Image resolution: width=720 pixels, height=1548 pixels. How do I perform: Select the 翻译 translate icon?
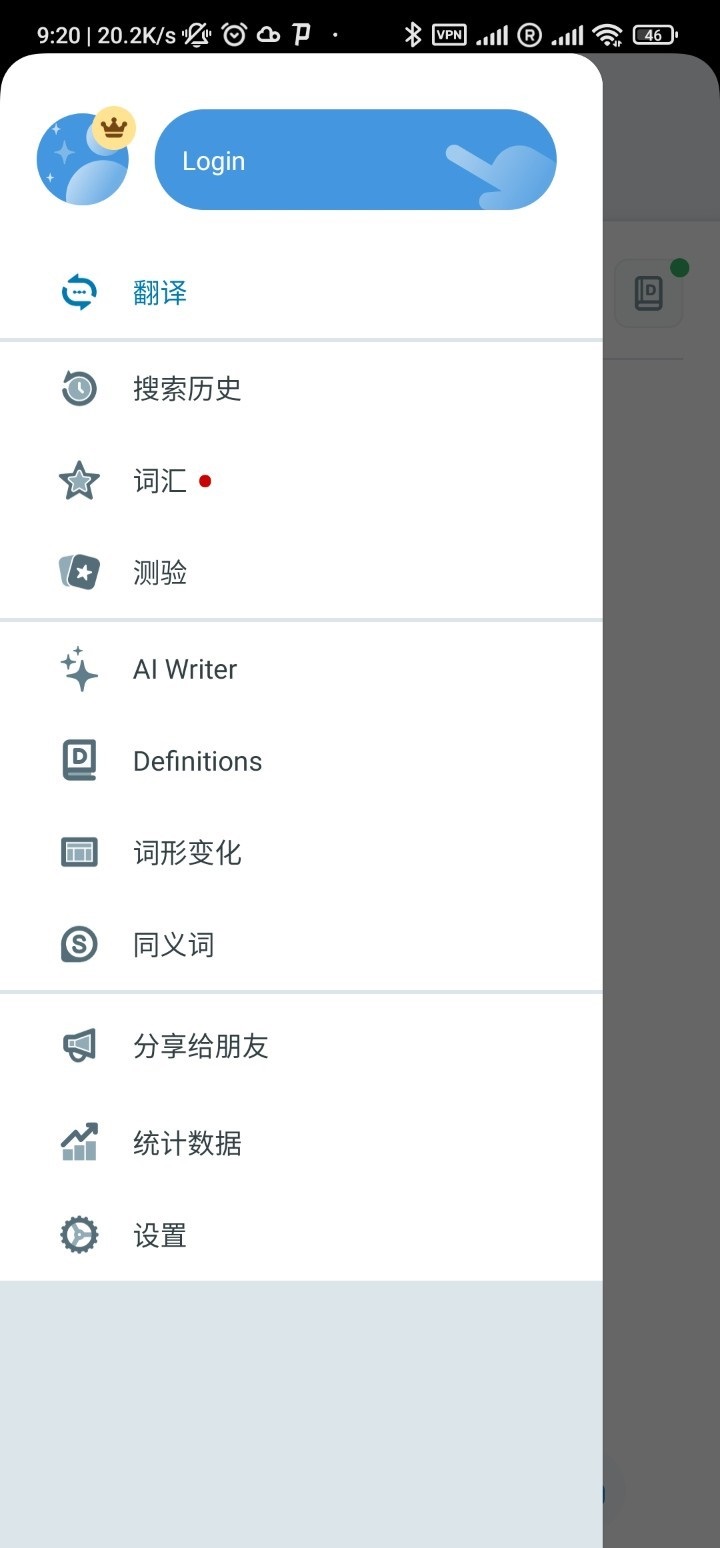[78, 291]
